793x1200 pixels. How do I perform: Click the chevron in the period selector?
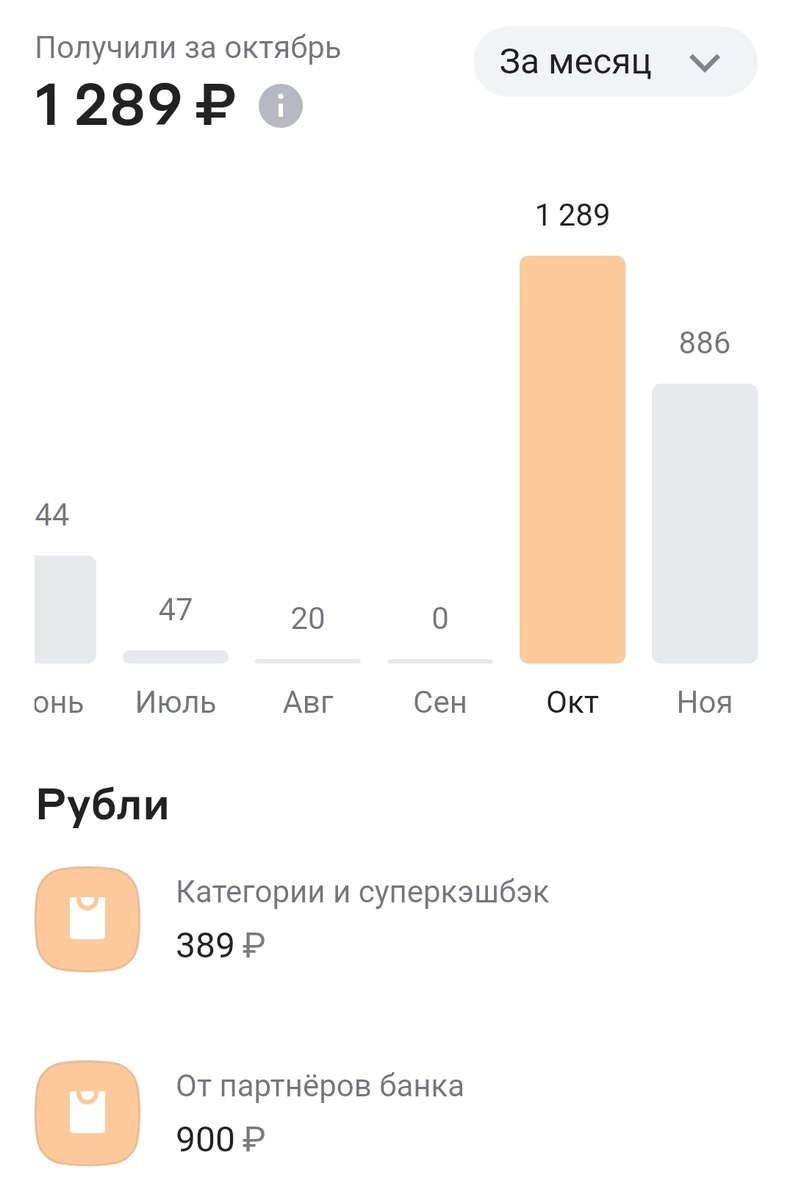tap(706, 61)
